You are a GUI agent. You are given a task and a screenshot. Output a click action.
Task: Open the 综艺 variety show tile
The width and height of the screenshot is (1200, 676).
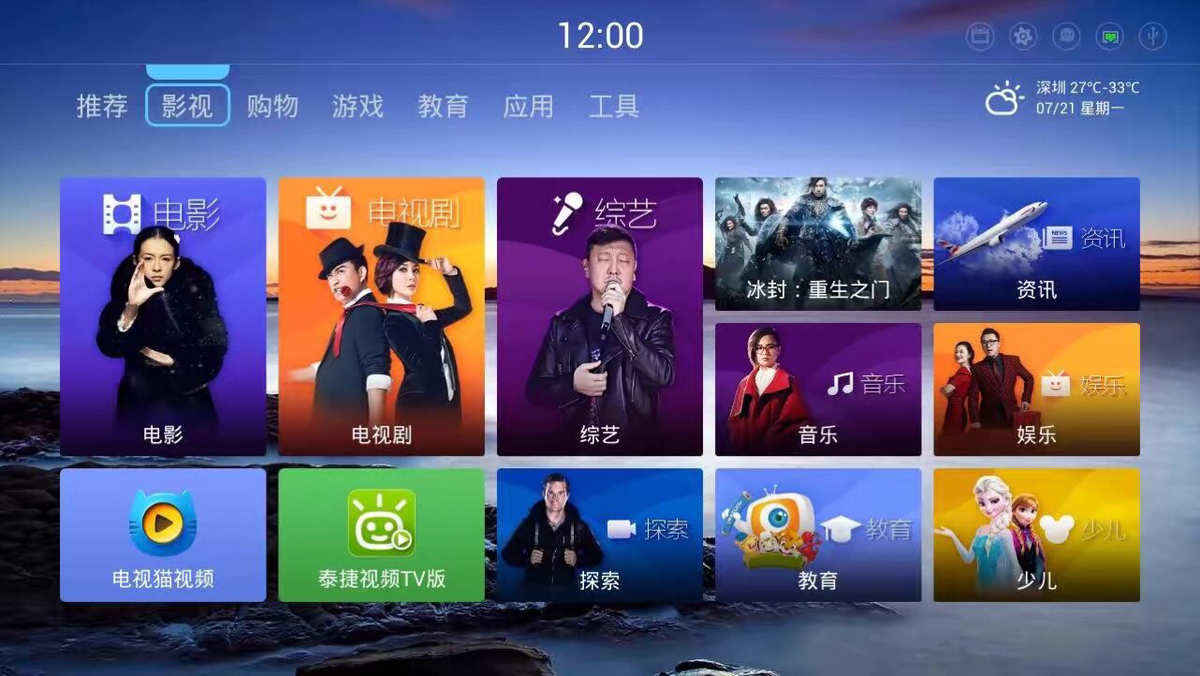tap(599, 316)
